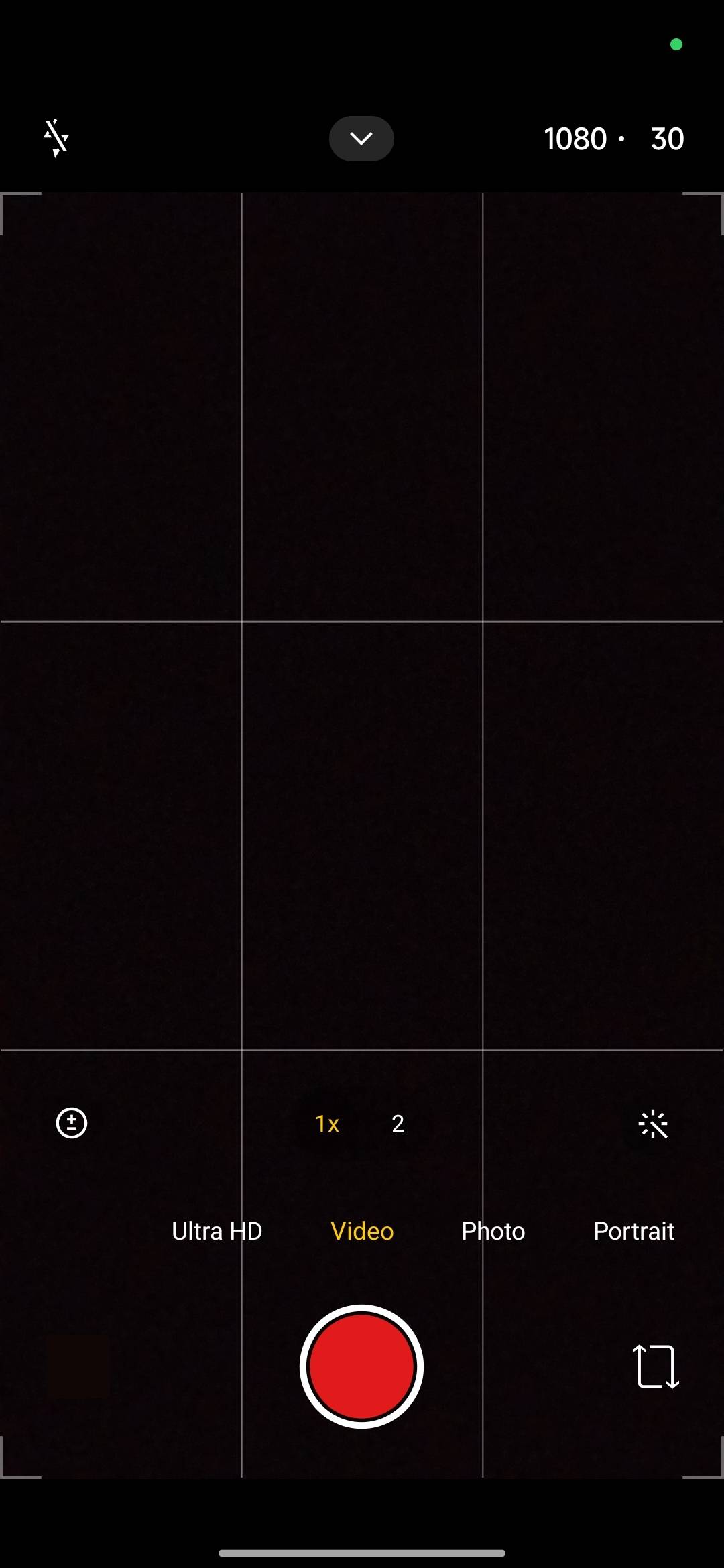Toggle the flash off setting
Screen dimensions: 724x1568
coord(56,138)
